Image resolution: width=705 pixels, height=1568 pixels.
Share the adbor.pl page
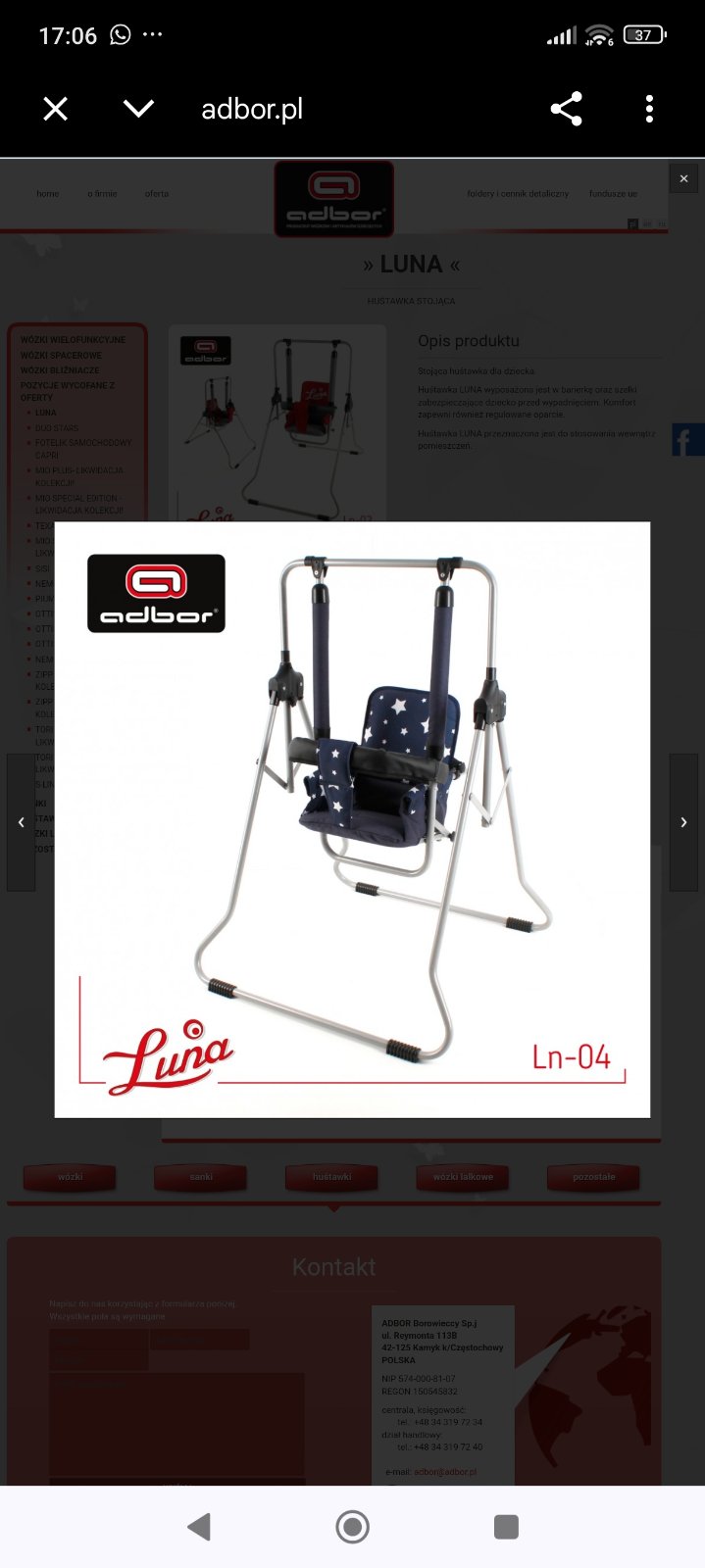point(567,109)
